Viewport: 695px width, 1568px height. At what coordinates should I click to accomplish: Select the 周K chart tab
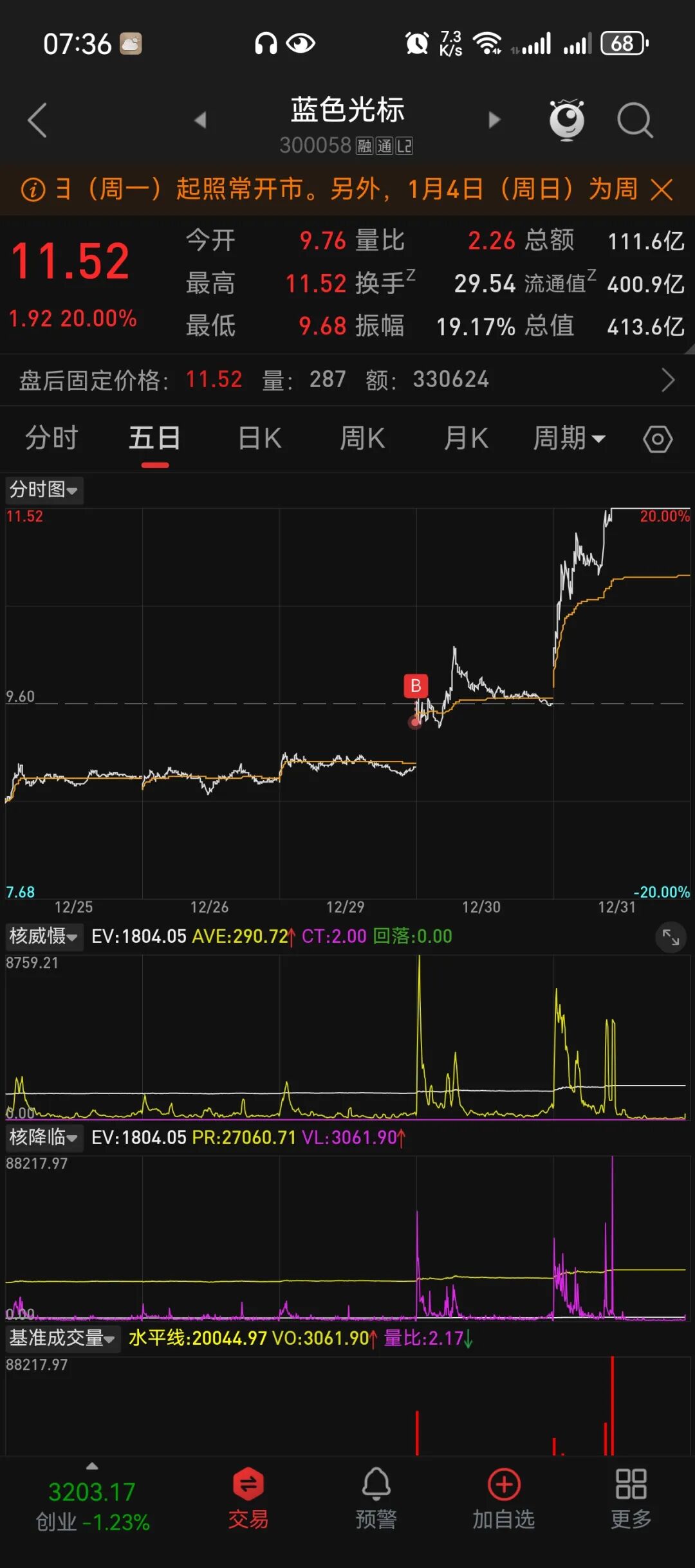click(x=362, y=439)
